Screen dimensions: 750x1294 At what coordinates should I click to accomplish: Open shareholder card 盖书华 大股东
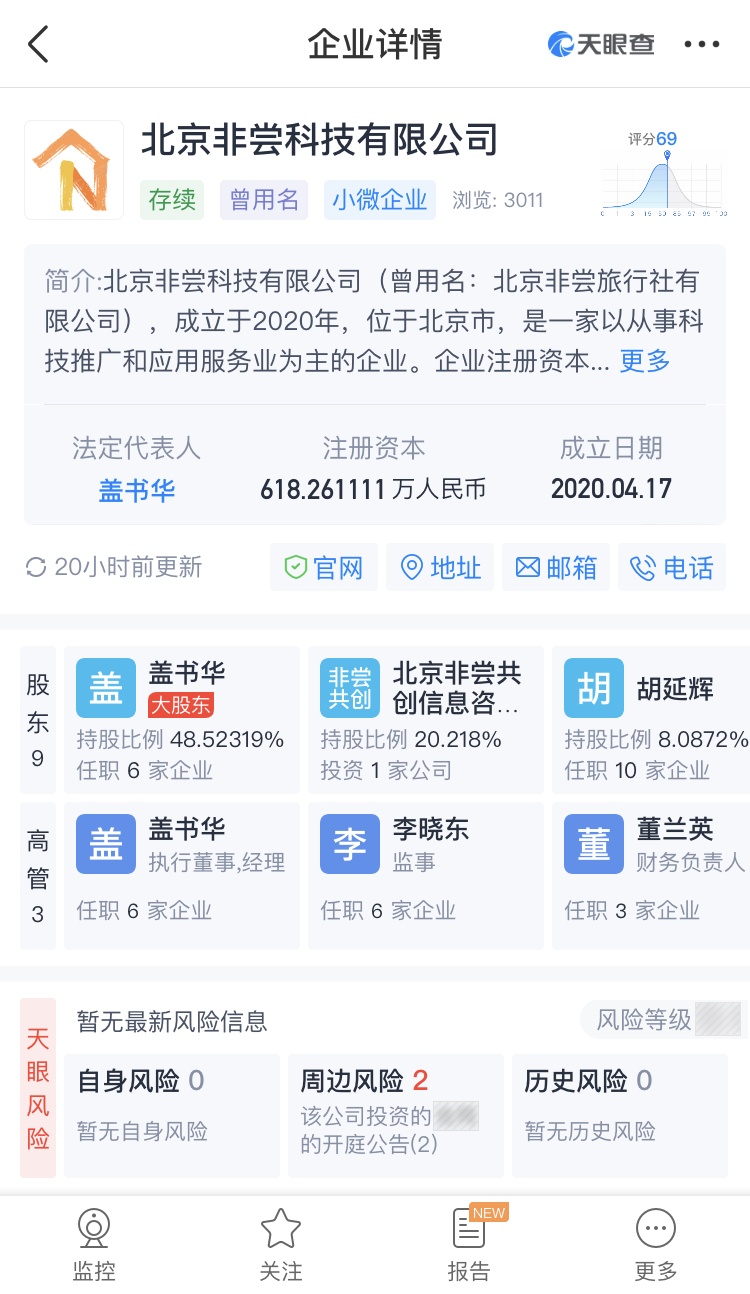pyautogui.click(x=182, y=720)
